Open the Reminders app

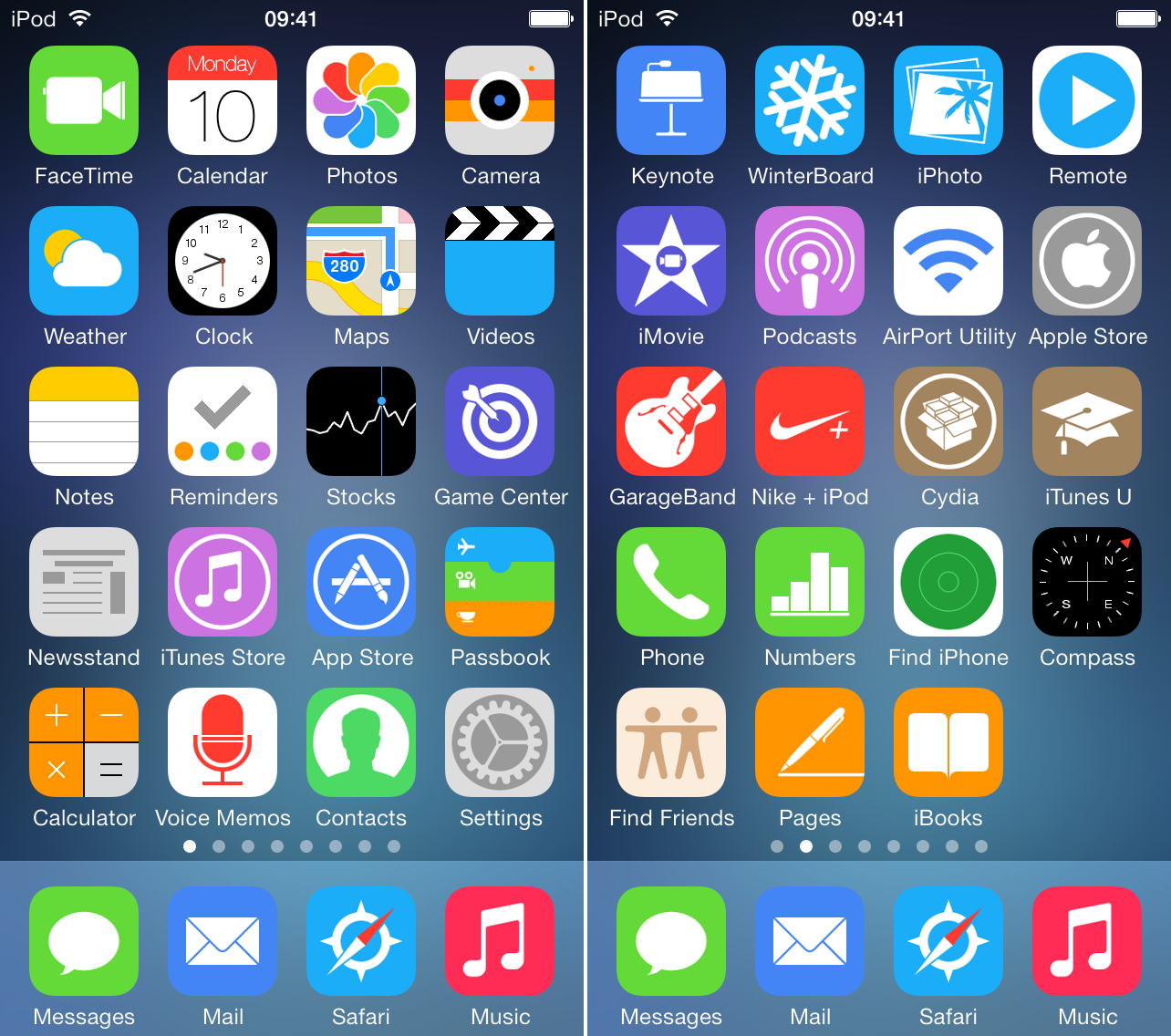223,421
